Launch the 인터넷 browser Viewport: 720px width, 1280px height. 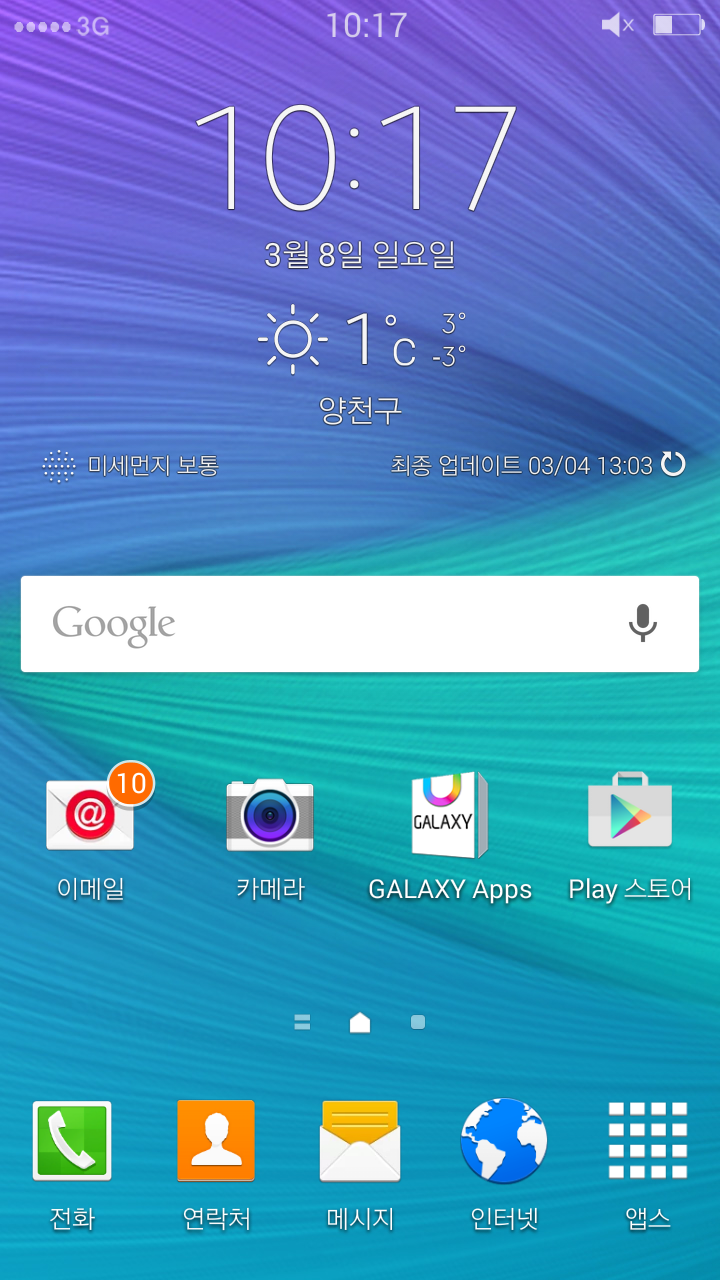click(x=504, y=1141)
